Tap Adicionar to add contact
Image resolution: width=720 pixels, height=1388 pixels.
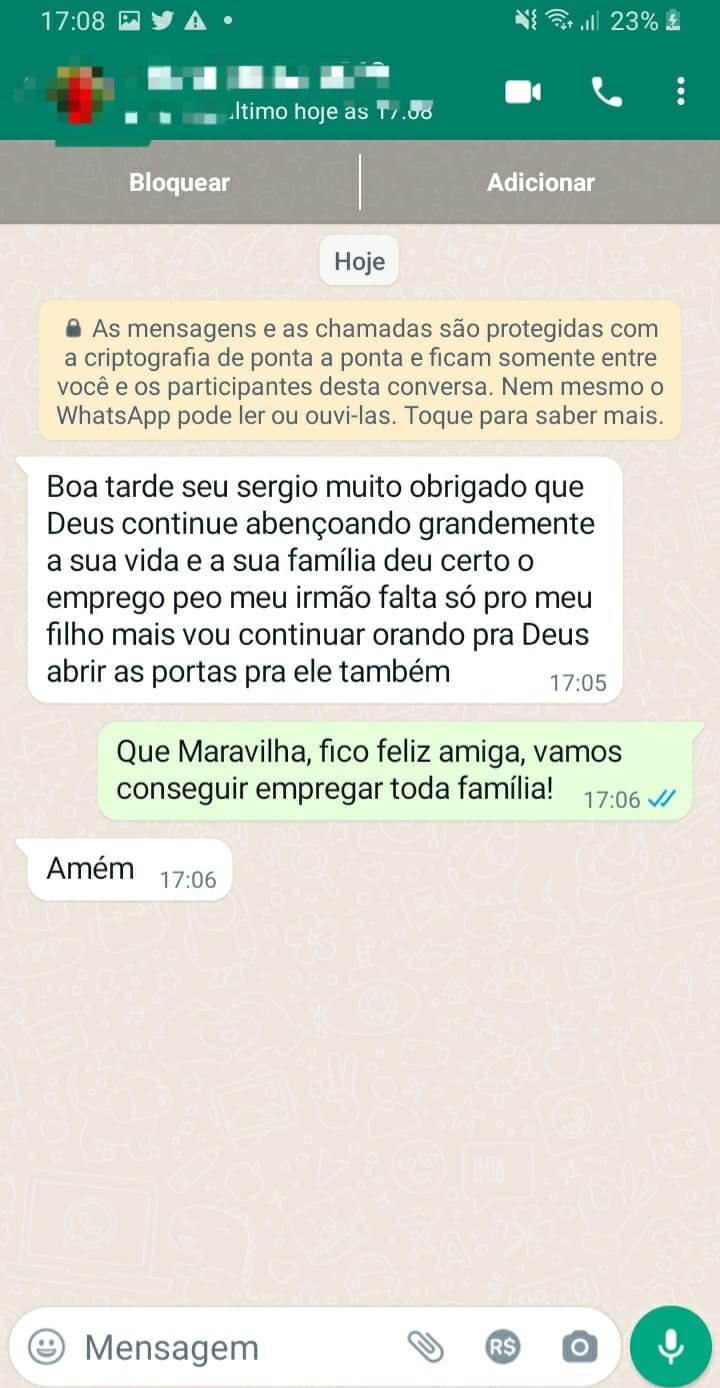point(541,182)
